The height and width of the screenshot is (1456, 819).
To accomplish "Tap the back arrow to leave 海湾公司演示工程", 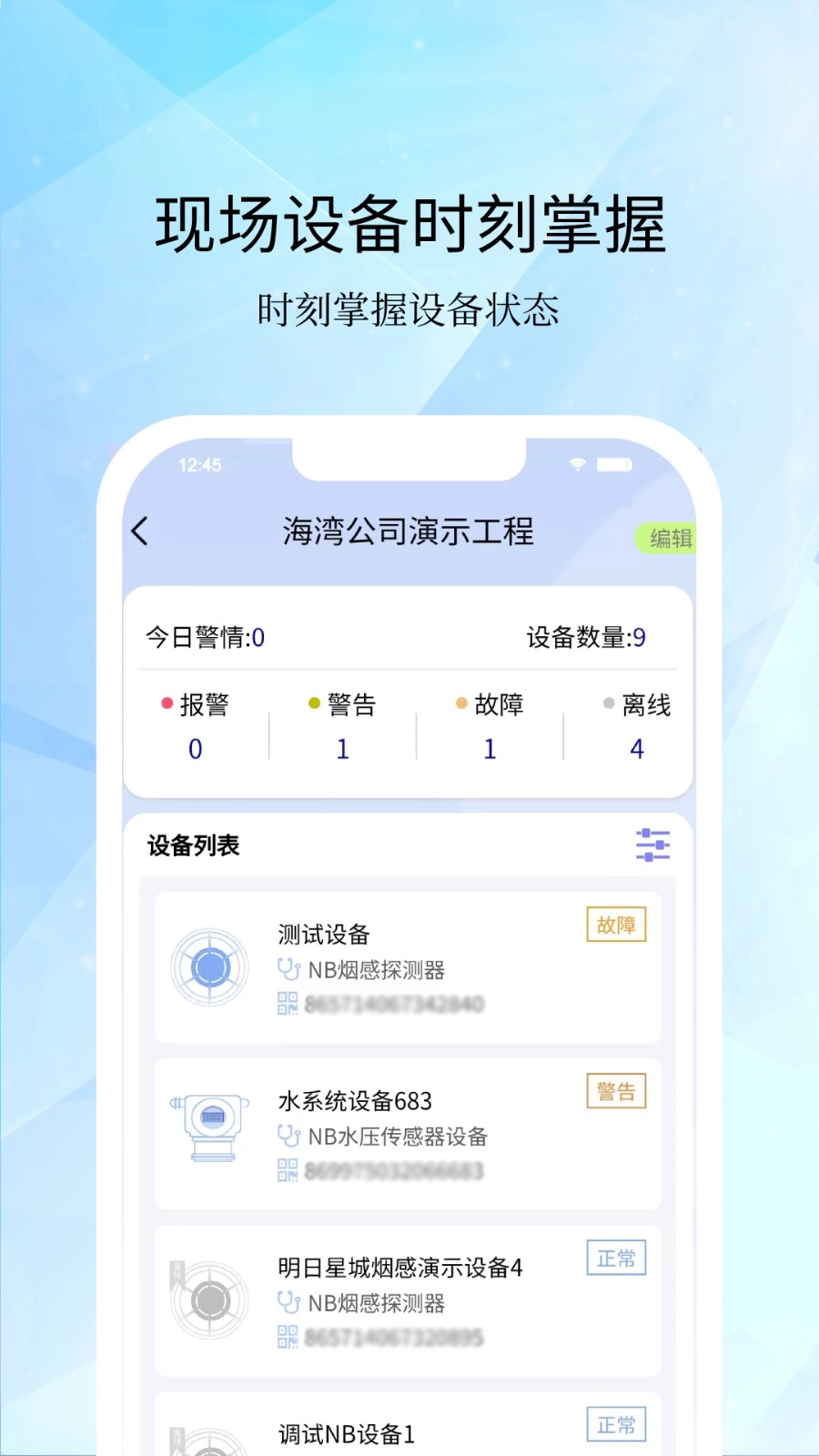I will (138, 530).
